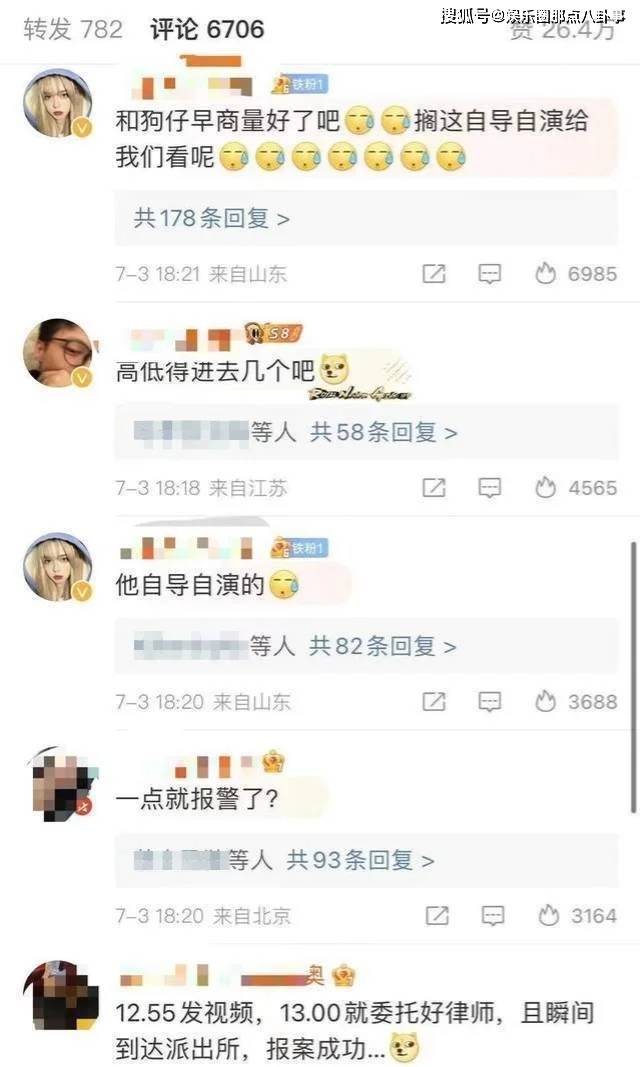Reply to the comment from 山东 at 18:21
The image size is (640, 1067).
pos(490,274)
